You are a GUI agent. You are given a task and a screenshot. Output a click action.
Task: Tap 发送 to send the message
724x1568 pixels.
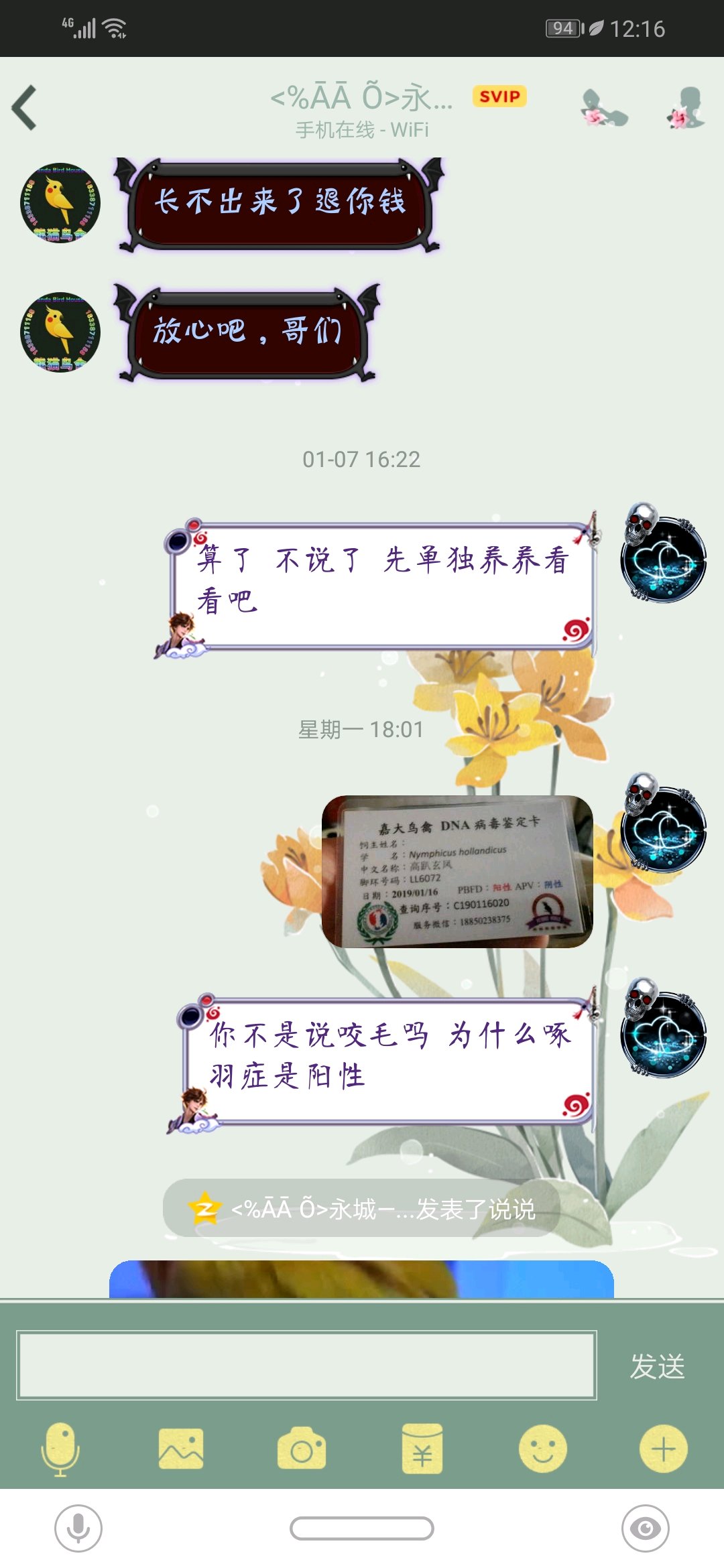pyautogui.click(x=657, y=1366)
